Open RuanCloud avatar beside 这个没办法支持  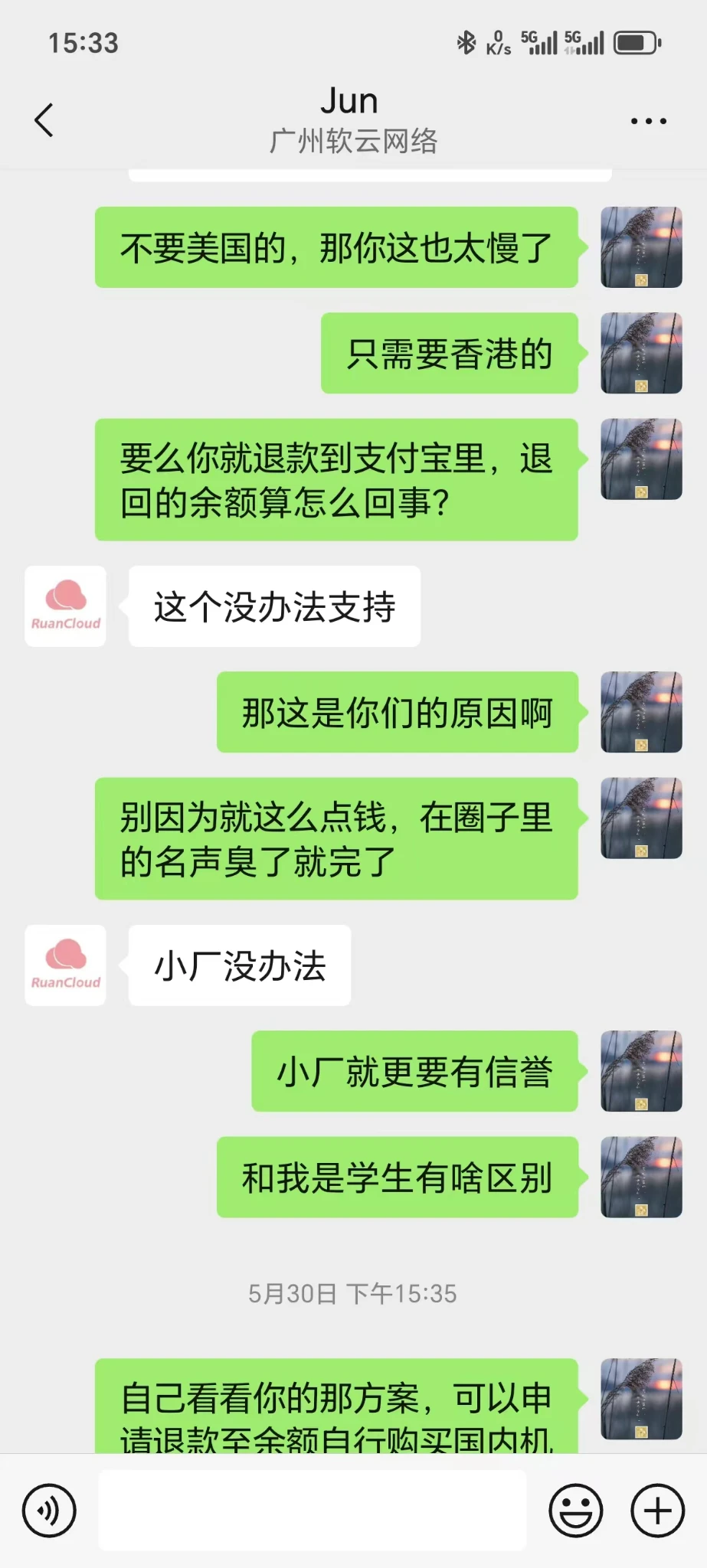(x=66, y=606)
